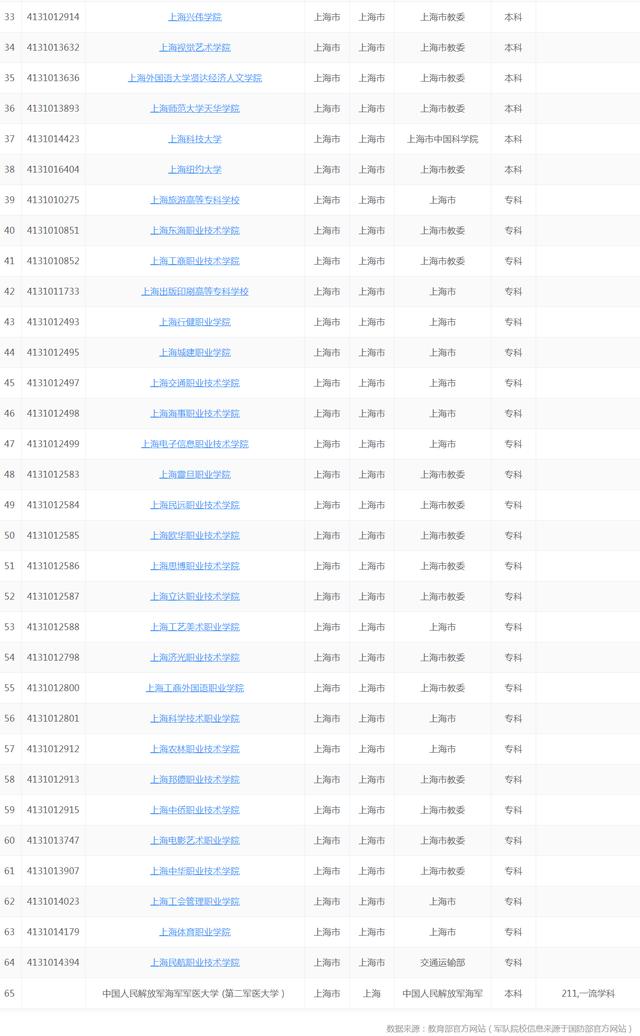
Task: Open 上海外国语大学贤达经济人文学院 link
Action: pyautogui.click(x=195, y=78)
